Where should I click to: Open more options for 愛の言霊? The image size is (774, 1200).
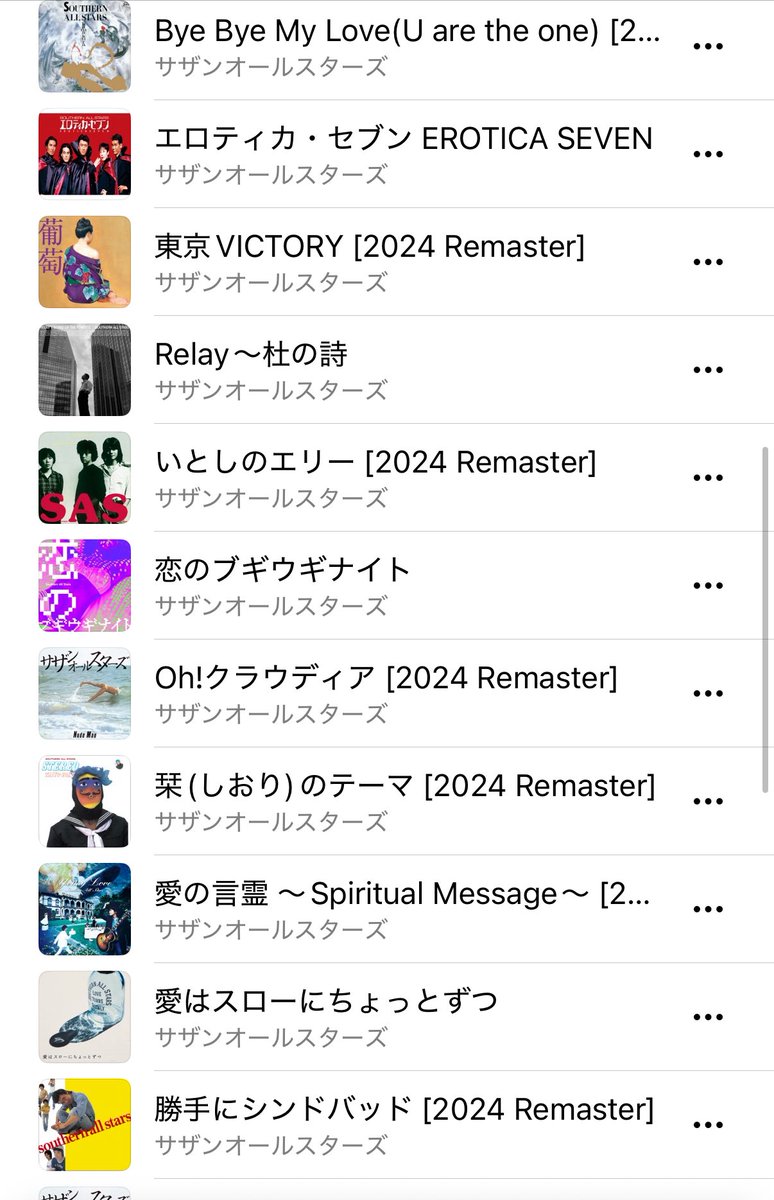pos(708,910)
